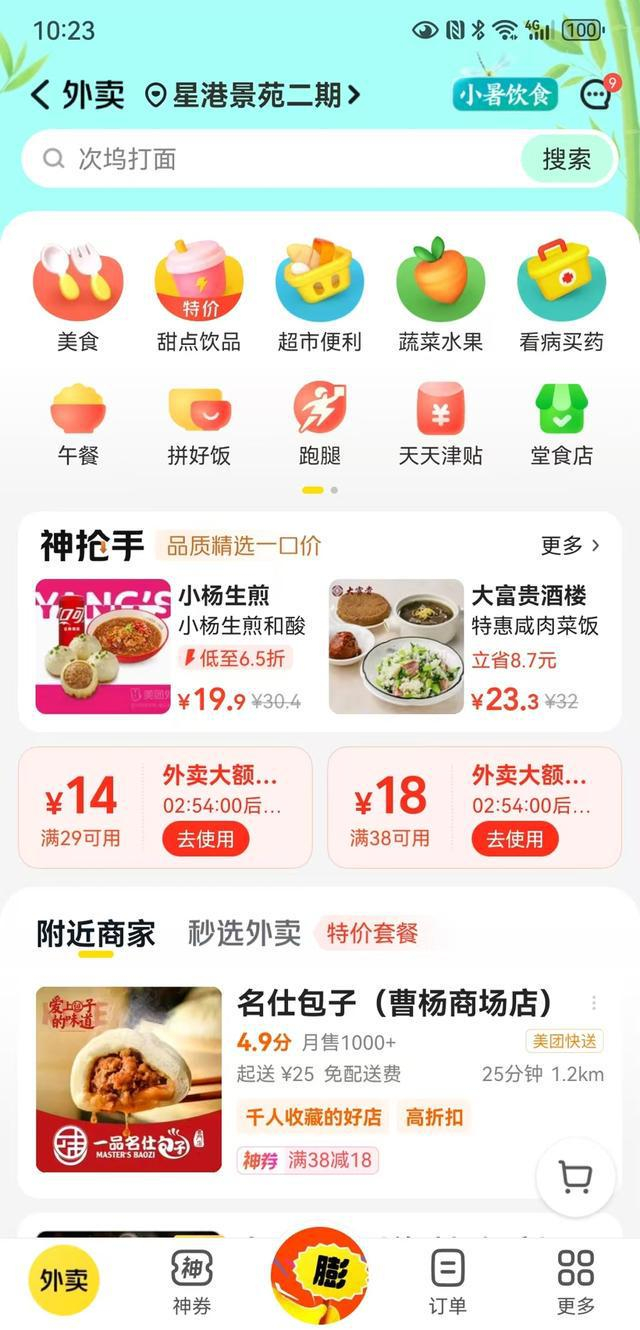Open the 美食 category

[78, 296]
